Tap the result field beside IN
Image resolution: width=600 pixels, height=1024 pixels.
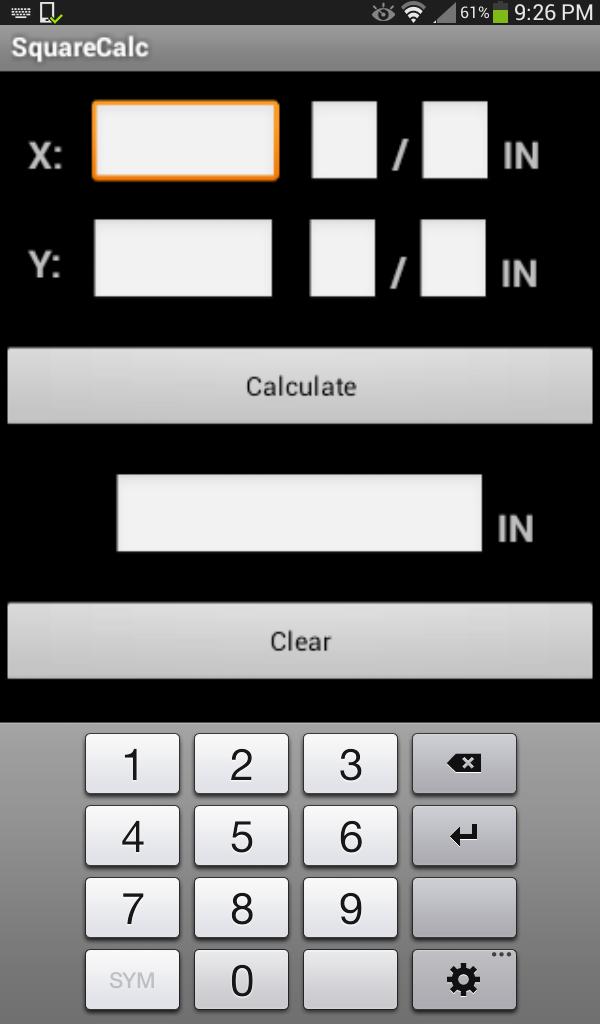coord(299,513)
